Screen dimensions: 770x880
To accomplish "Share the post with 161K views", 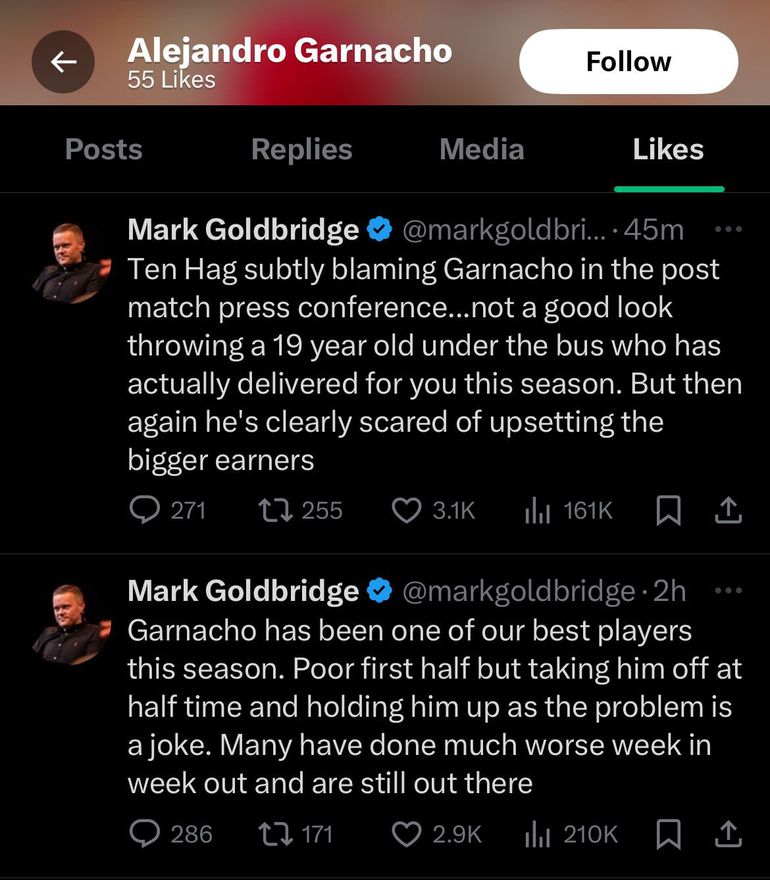I will (x=729, y=511).
